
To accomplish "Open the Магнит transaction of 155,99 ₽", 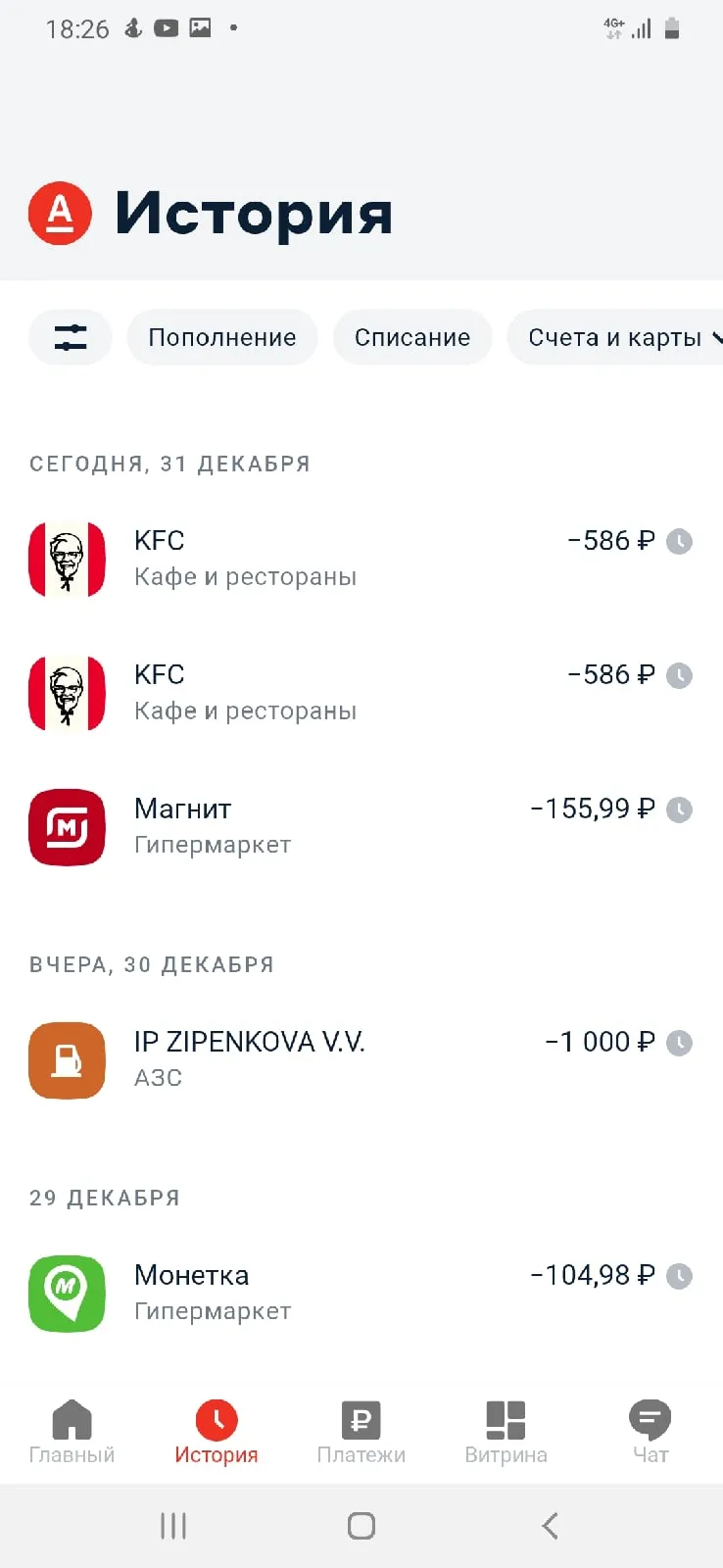I will 361,826.
